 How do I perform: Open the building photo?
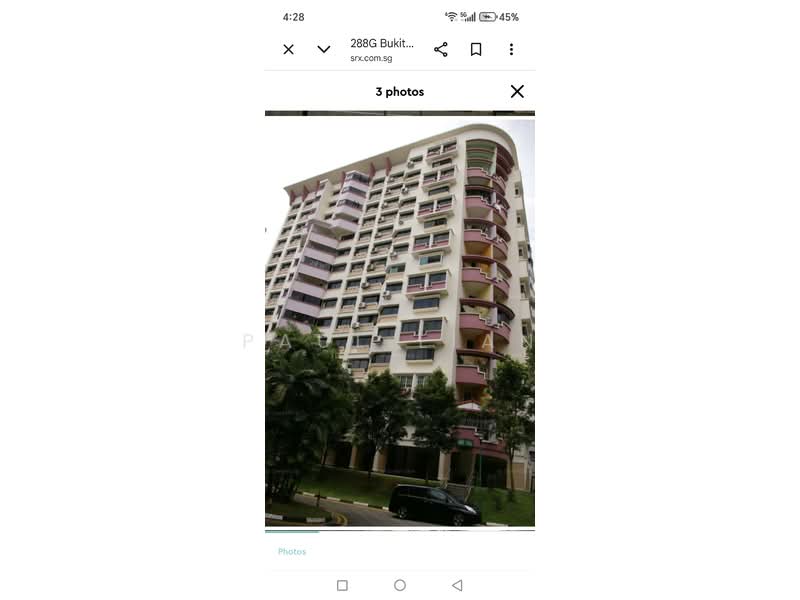coord(400,320)
